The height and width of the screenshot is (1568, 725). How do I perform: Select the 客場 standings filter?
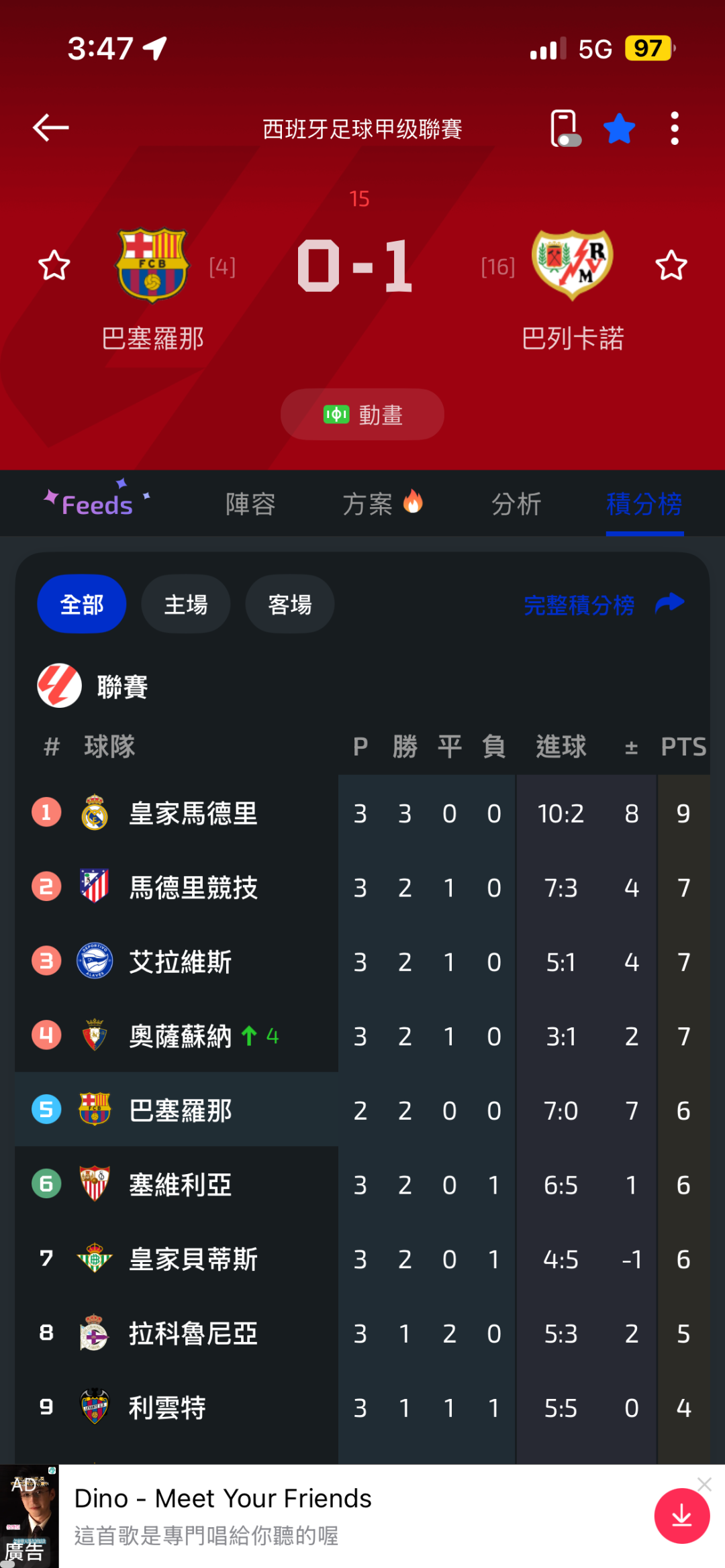[290, 604]
